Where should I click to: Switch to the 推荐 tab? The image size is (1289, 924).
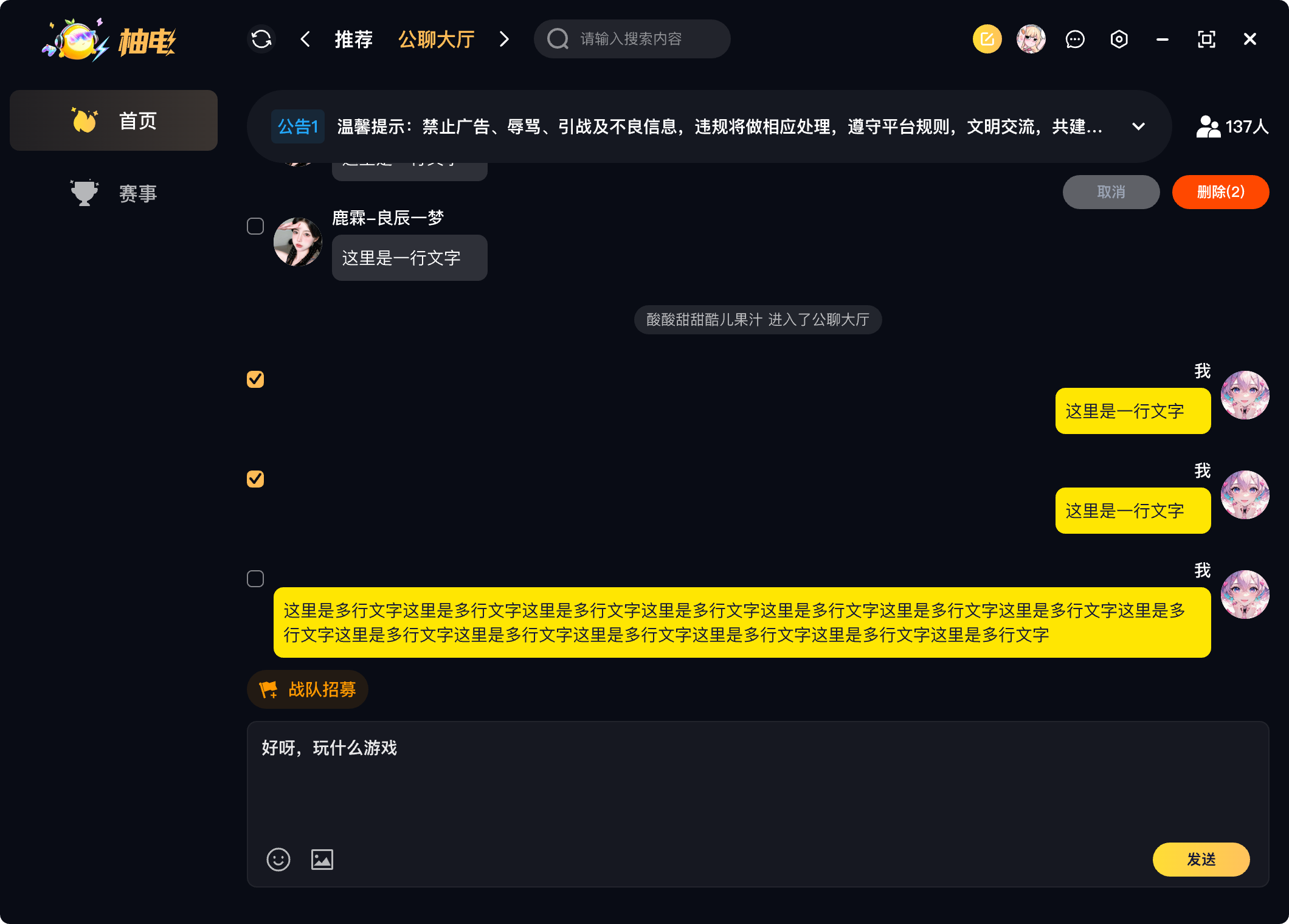click(x=353, y=40)
